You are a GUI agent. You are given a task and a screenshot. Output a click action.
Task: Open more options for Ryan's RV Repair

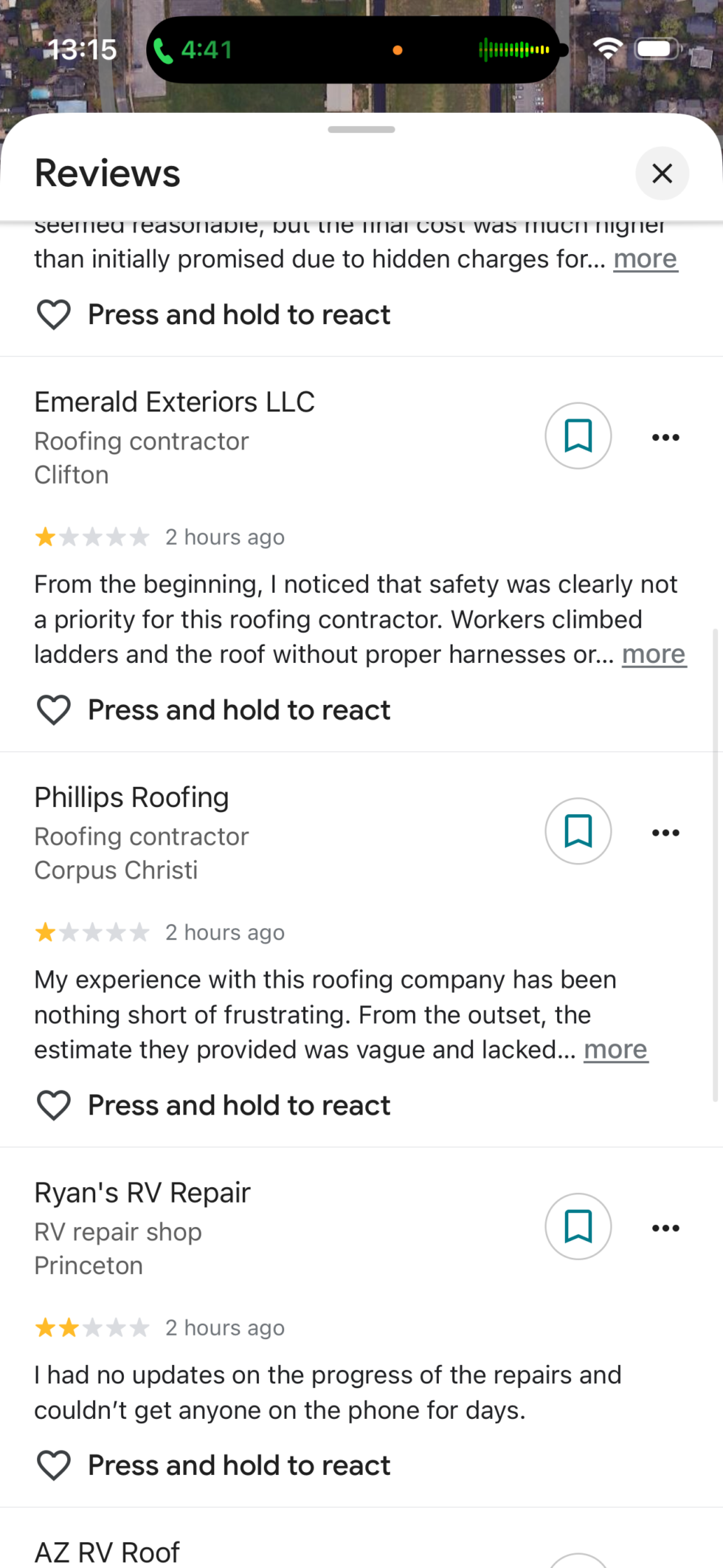tap(665, 1228)
